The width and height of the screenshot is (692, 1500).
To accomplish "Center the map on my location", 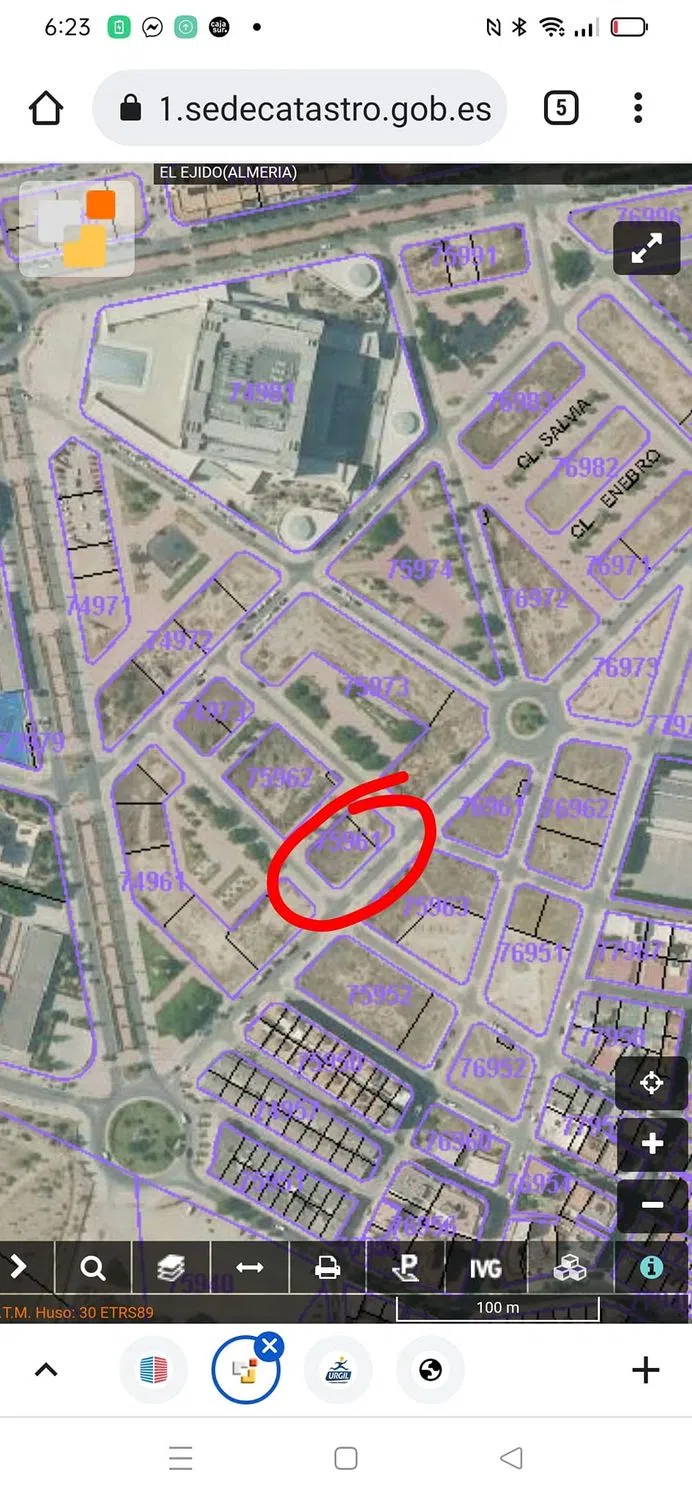I will pyautogui.click(x=651, y=1083).
